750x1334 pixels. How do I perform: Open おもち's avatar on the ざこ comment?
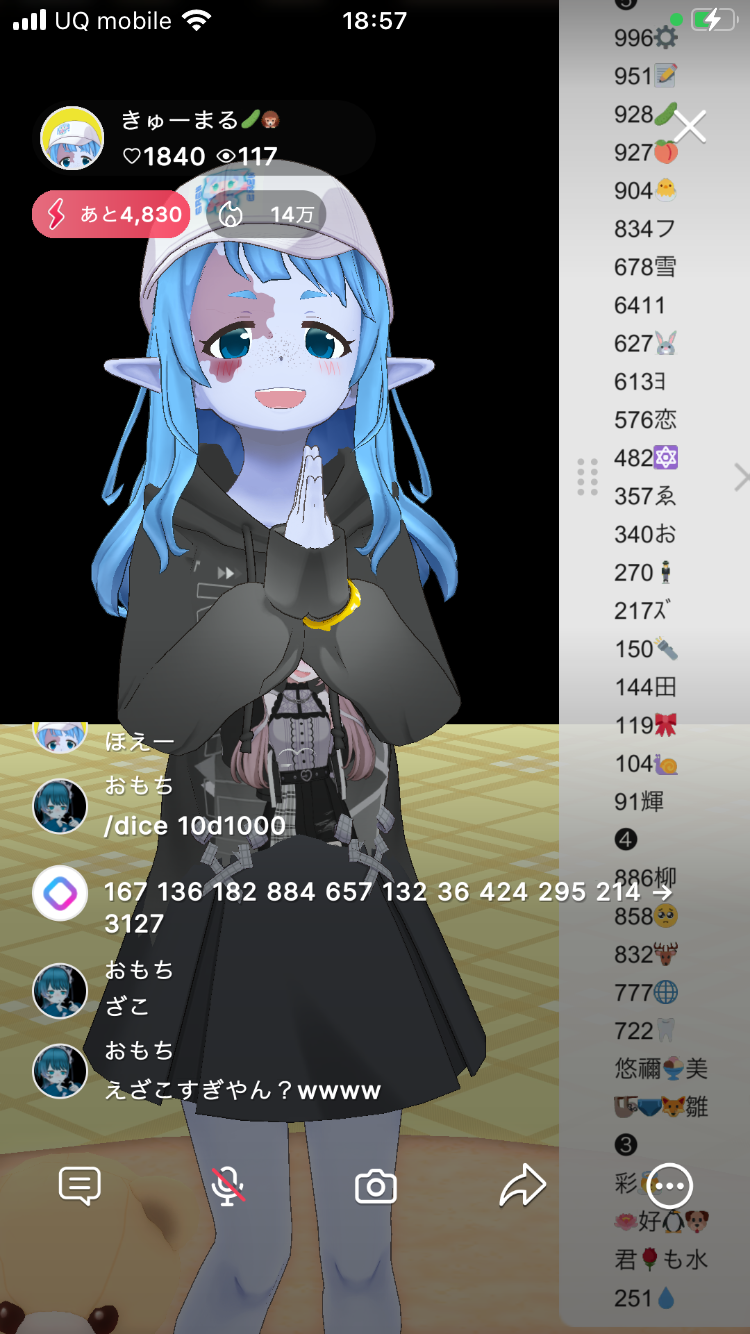60,990
